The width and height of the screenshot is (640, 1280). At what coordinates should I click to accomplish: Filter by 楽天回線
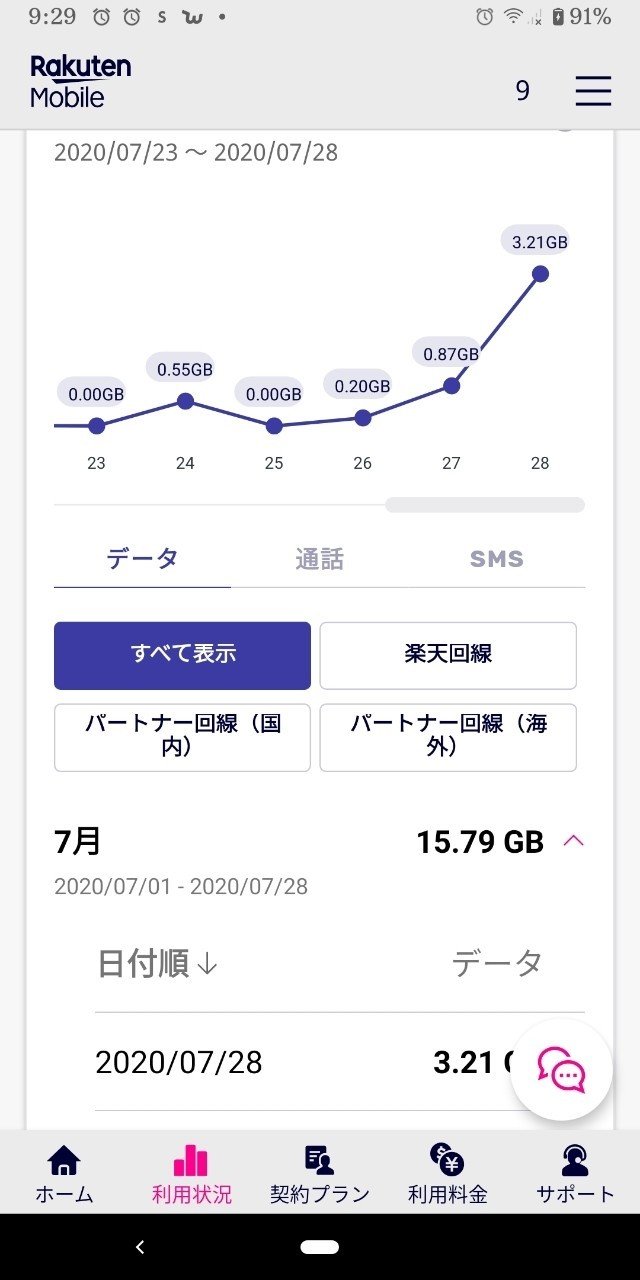pos(448,655)
